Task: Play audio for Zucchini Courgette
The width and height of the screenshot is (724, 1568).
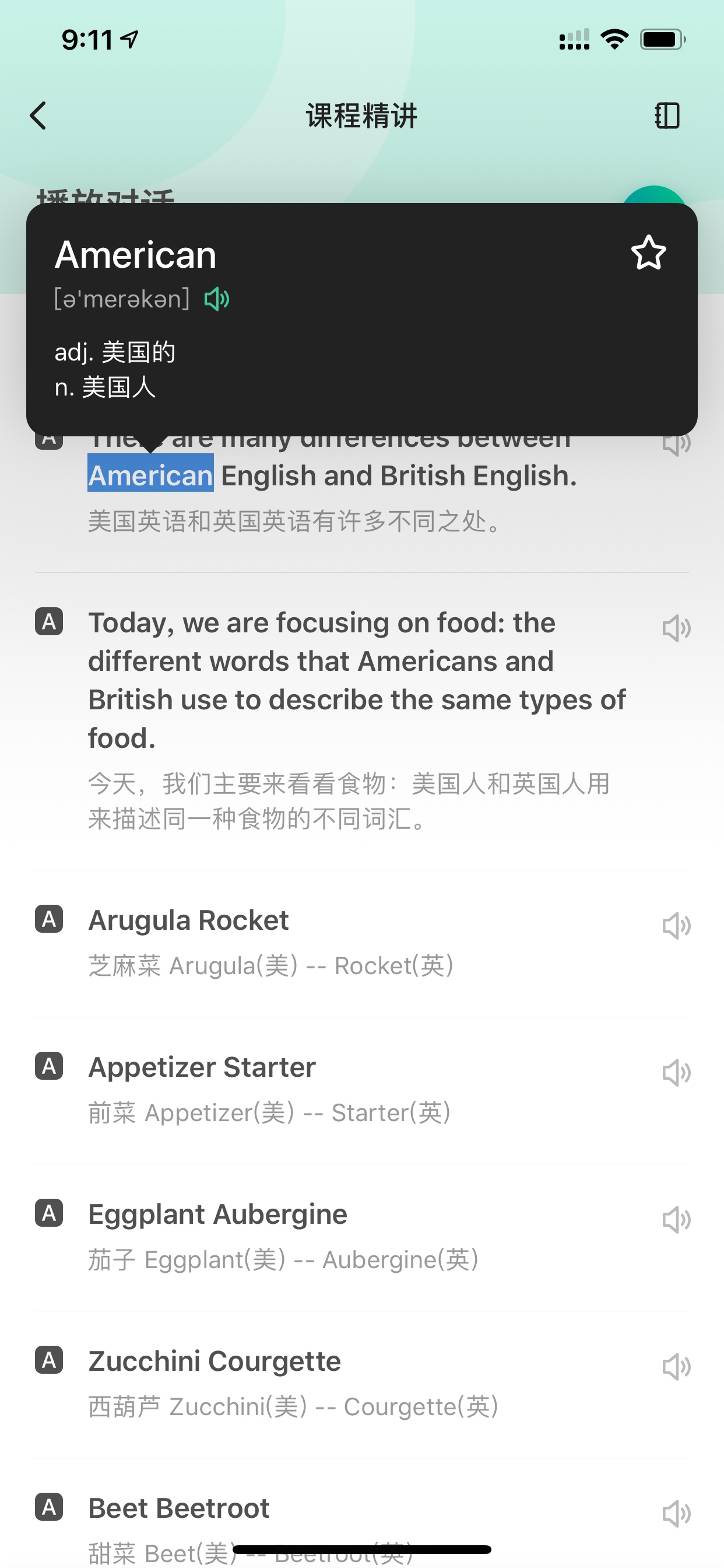Action: [676, 1367]
